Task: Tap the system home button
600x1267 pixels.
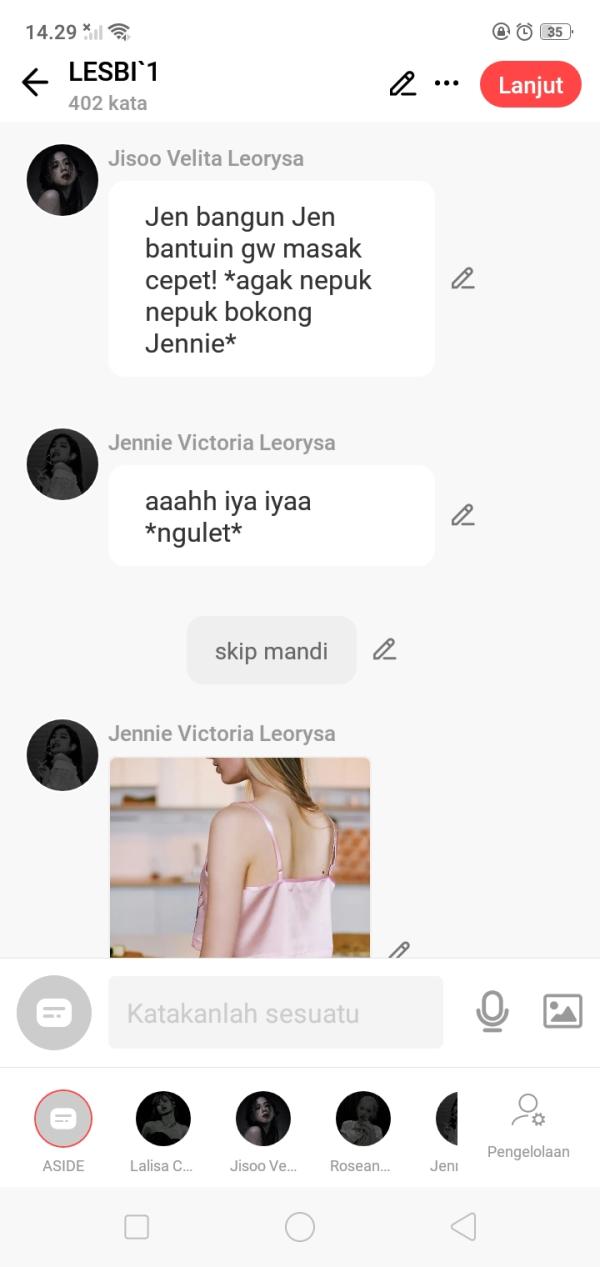Action: pyautogui.click(x=300, y=1227)
